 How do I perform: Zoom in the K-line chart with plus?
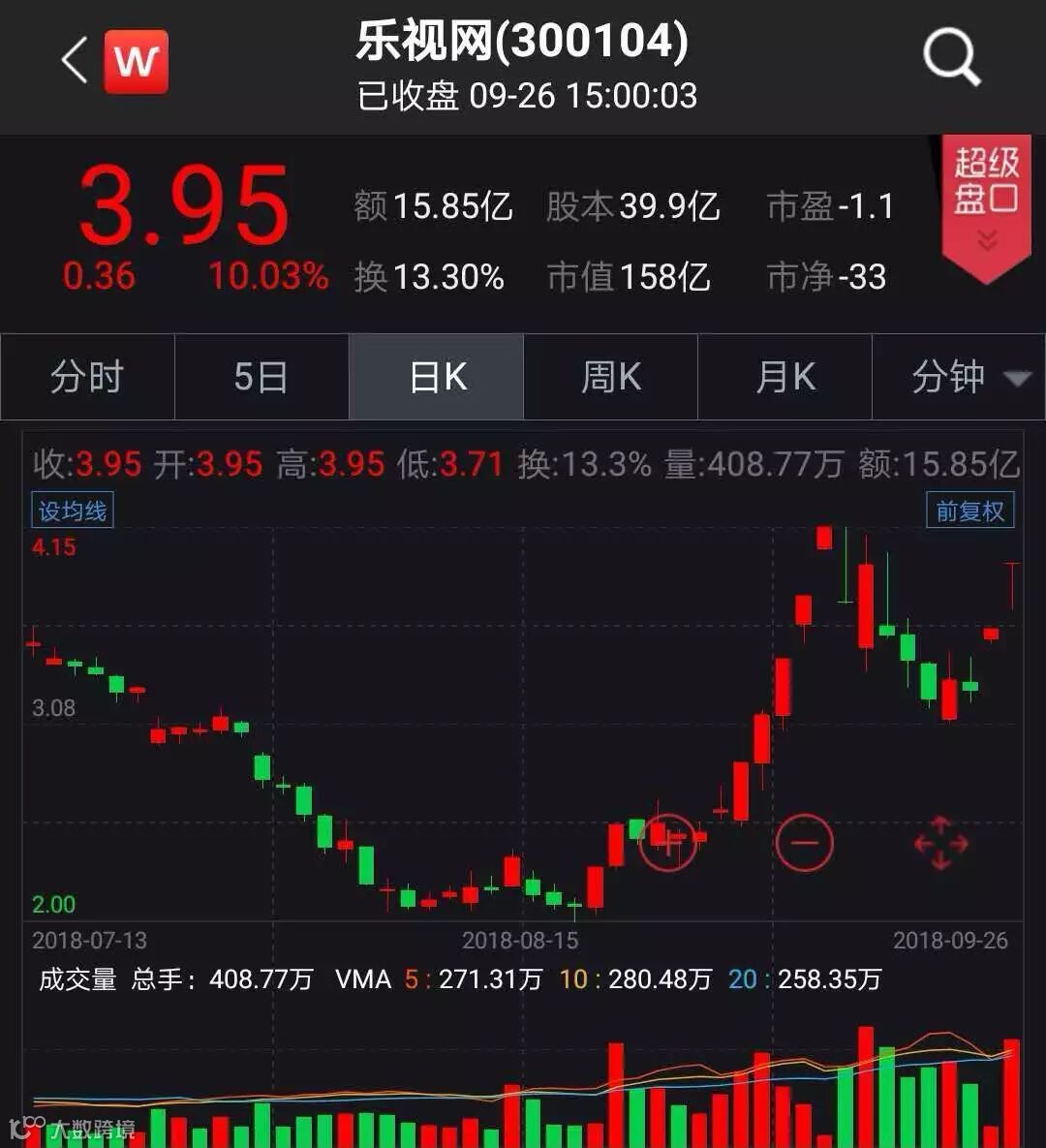point(667,843)
